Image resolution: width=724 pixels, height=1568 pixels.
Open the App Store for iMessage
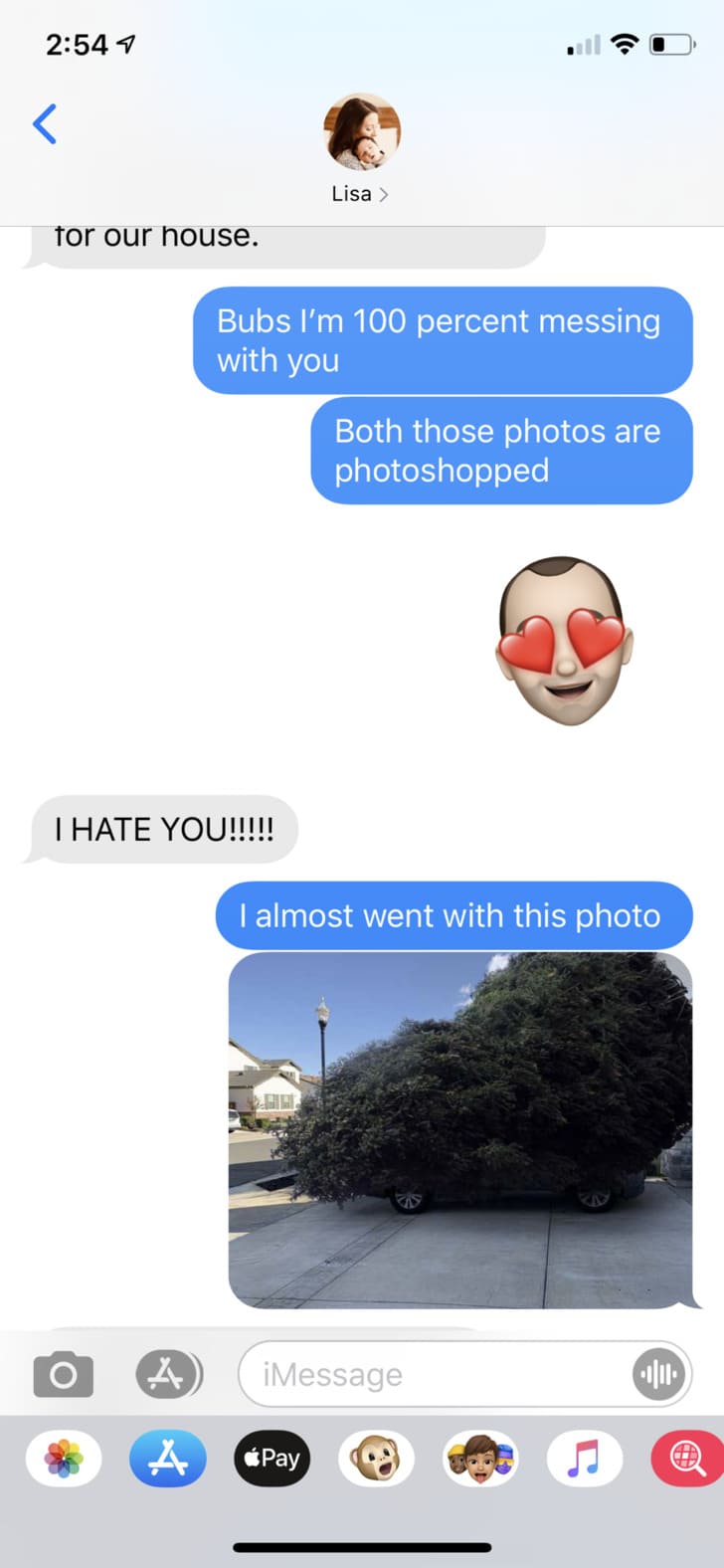[x=168, y=1459]
